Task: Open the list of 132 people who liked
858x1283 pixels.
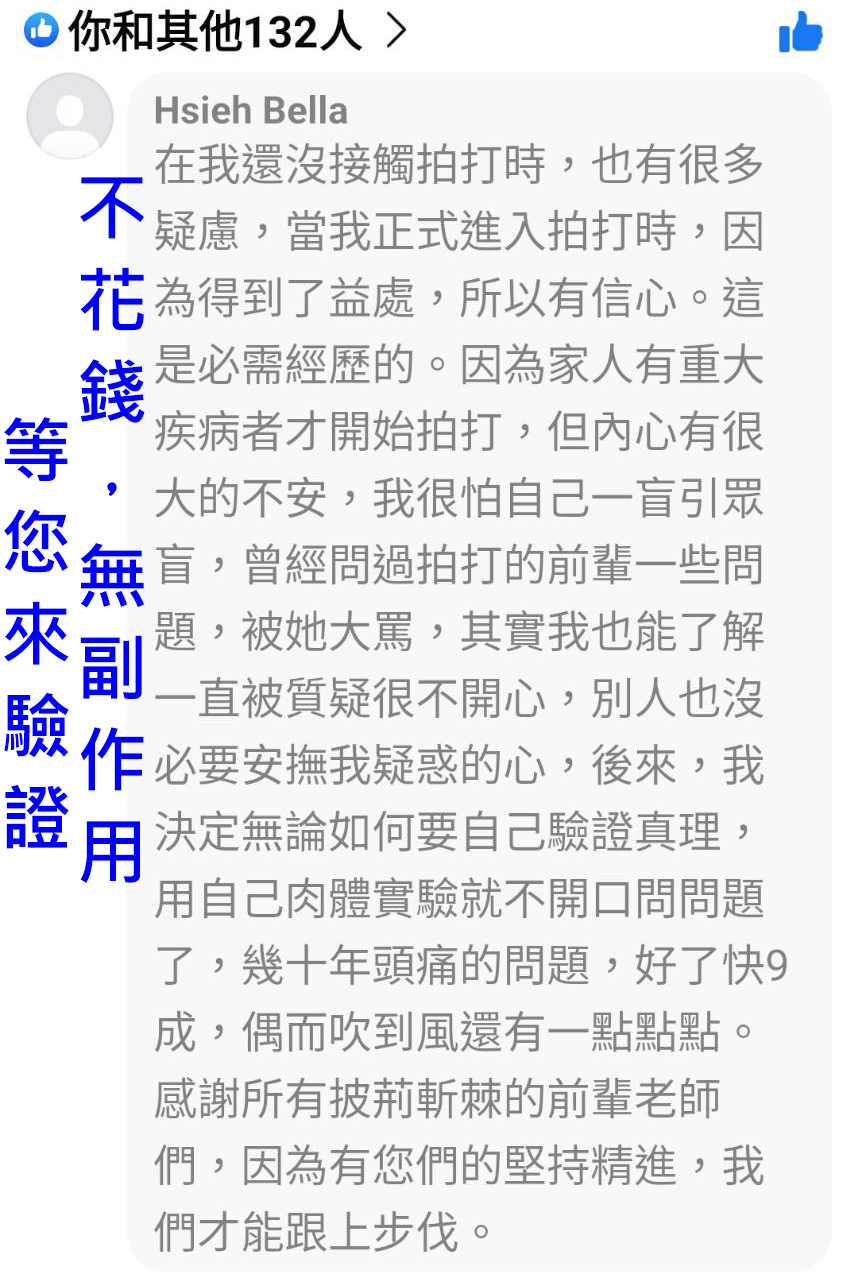Action: tap(215, 33)
